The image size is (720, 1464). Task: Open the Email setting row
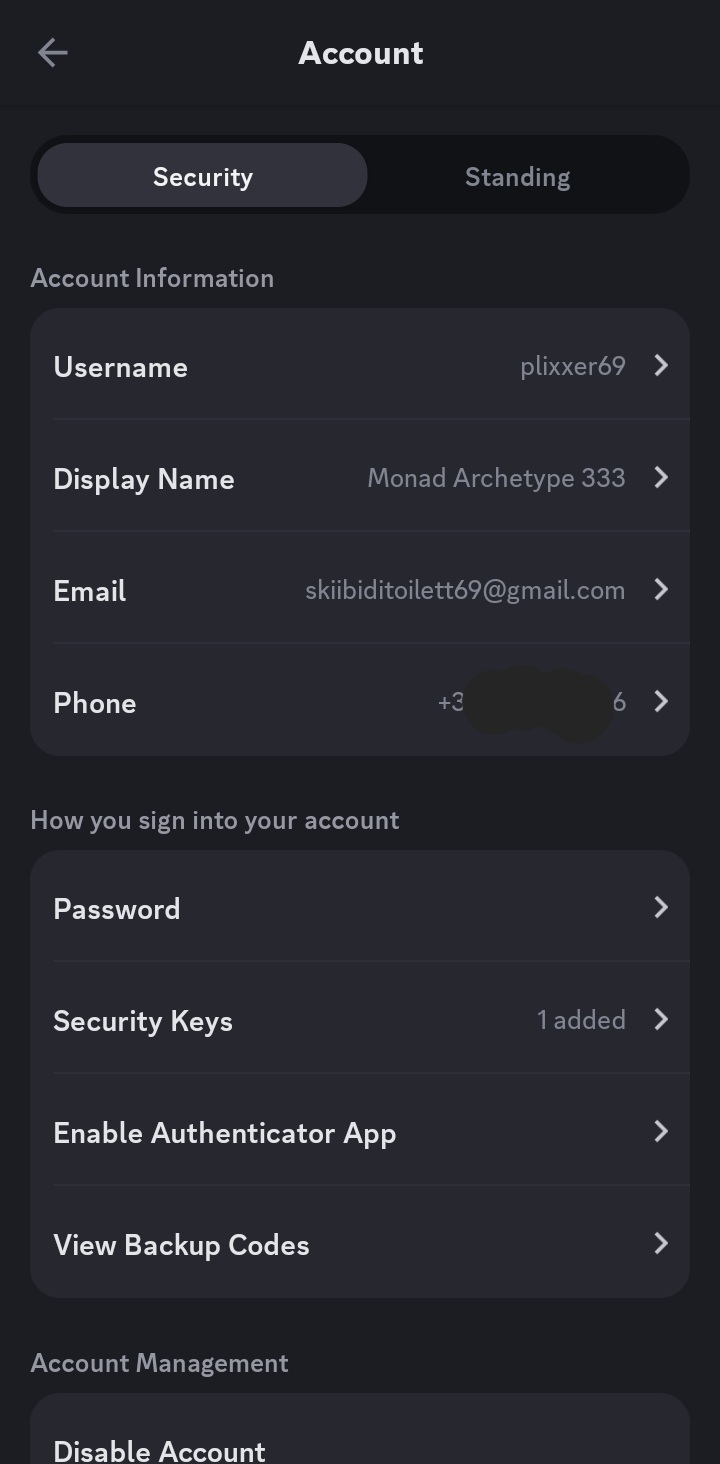[x=360, y=591]
